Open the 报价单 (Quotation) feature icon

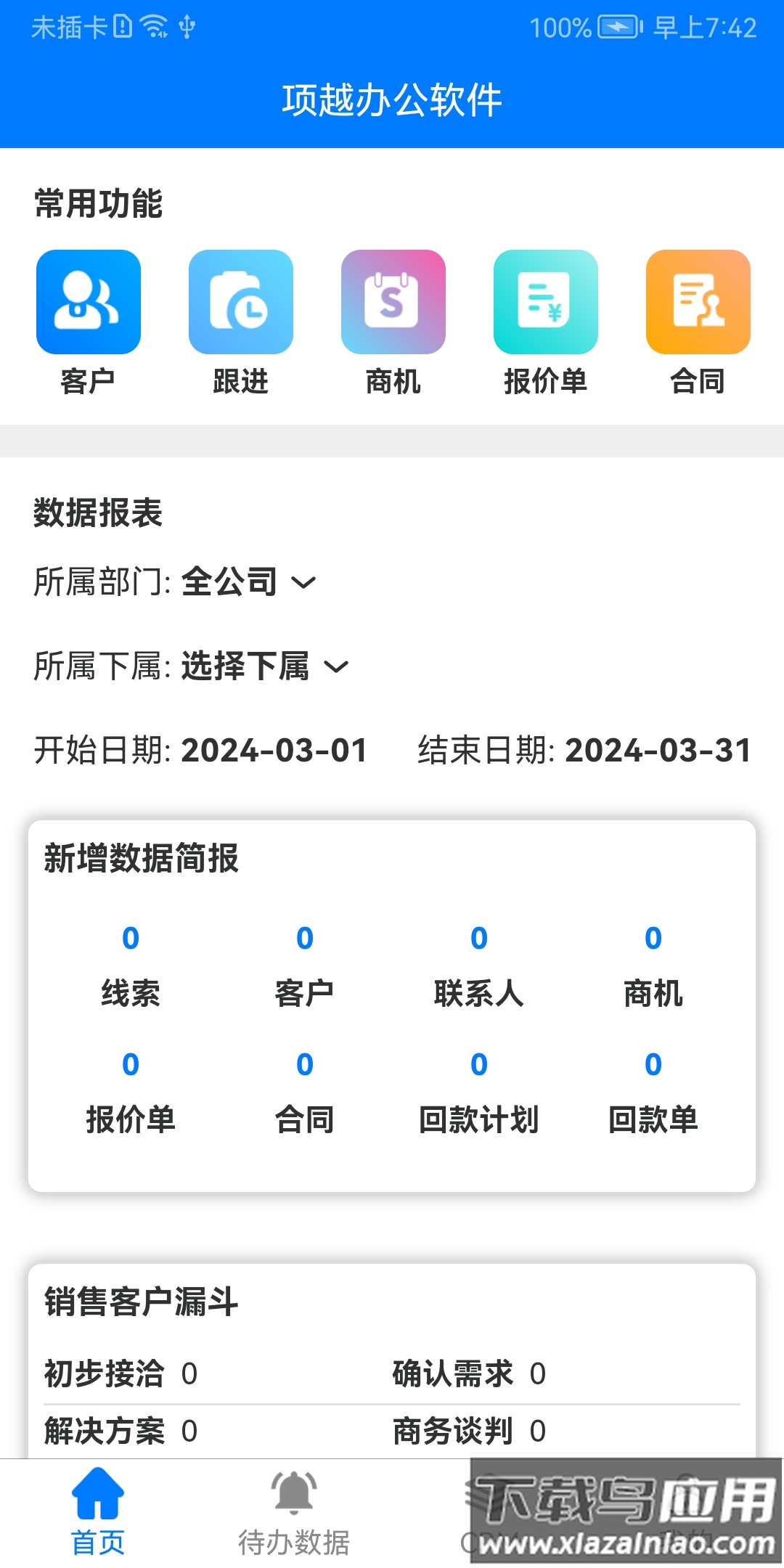pos(545,302)
